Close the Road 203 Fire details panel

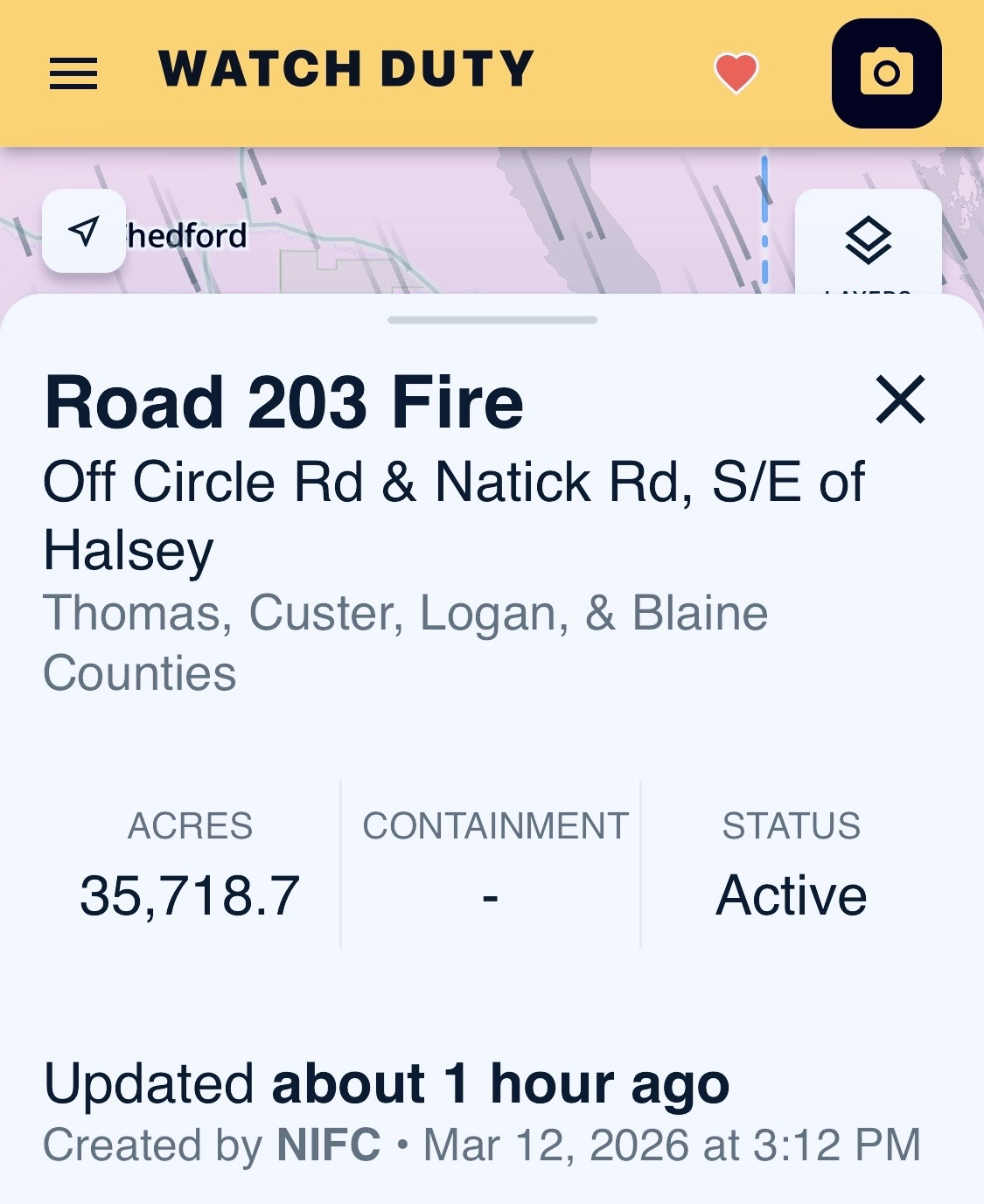click(900, 400)
